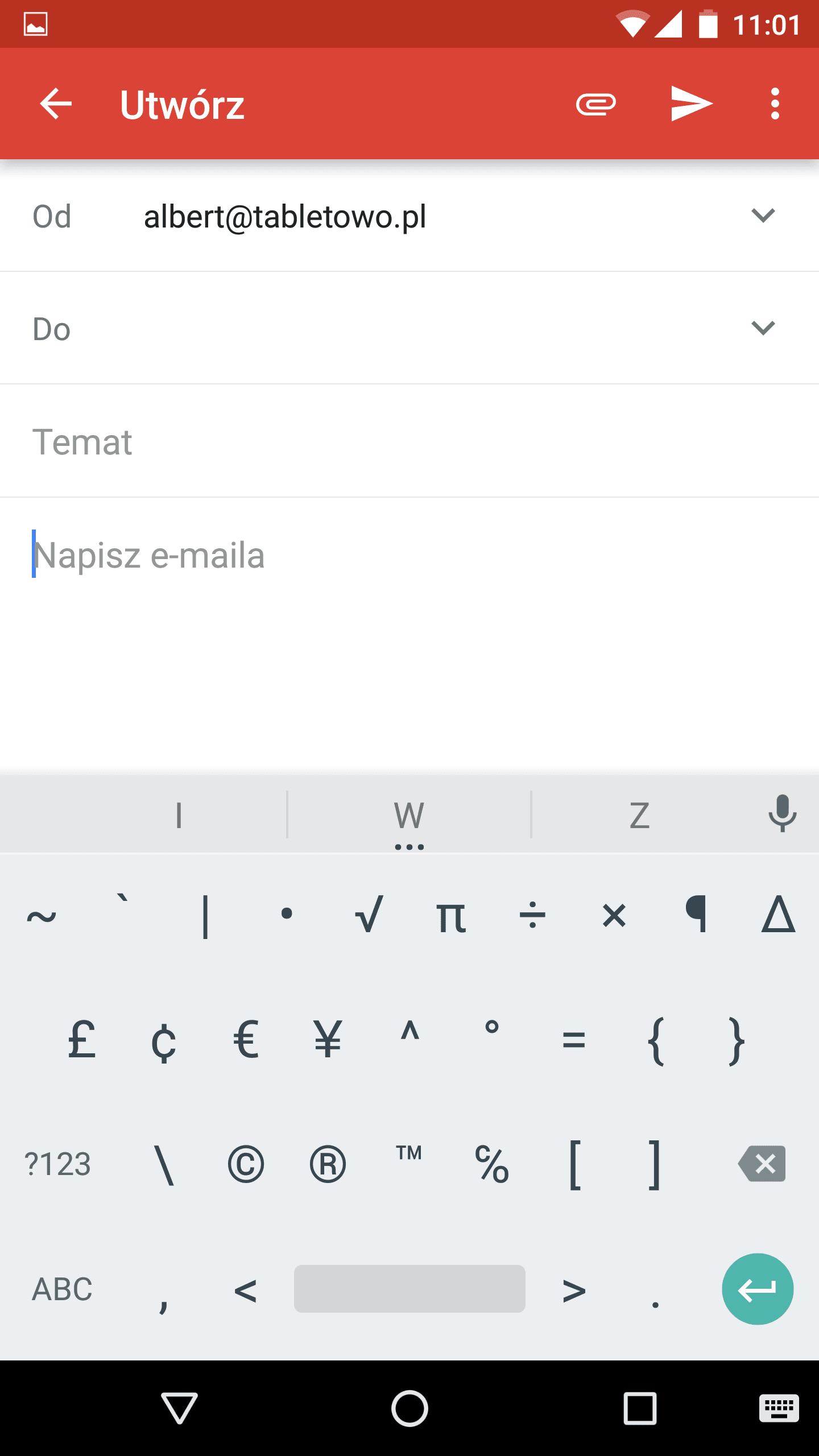Insert the percent sign
The width and height of the screenshot is (819, 1456).
[x=491, y=1164]
